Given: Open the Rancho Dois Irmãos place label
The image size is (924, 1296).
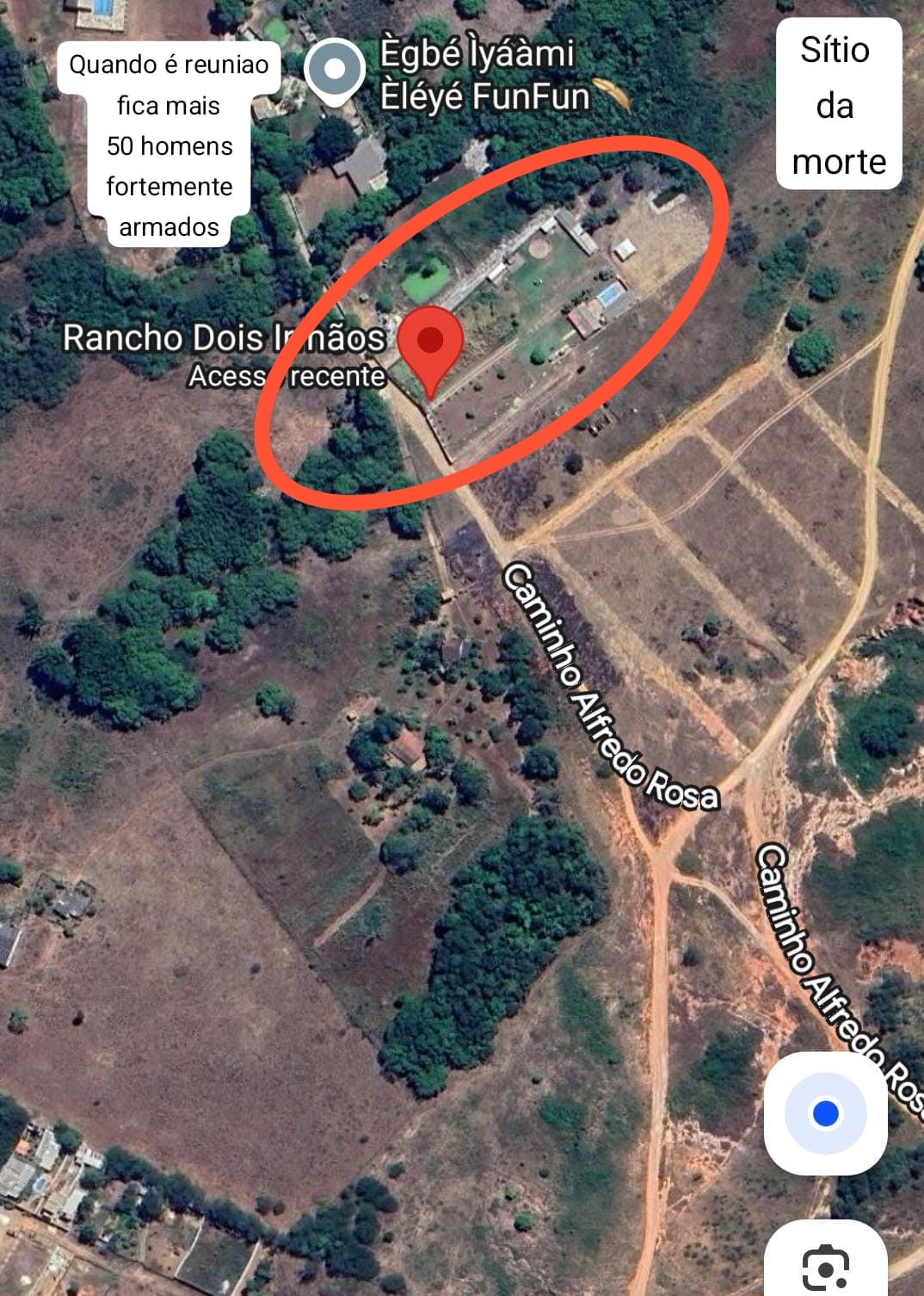Looking at the screenshot, I should (224, 338).
